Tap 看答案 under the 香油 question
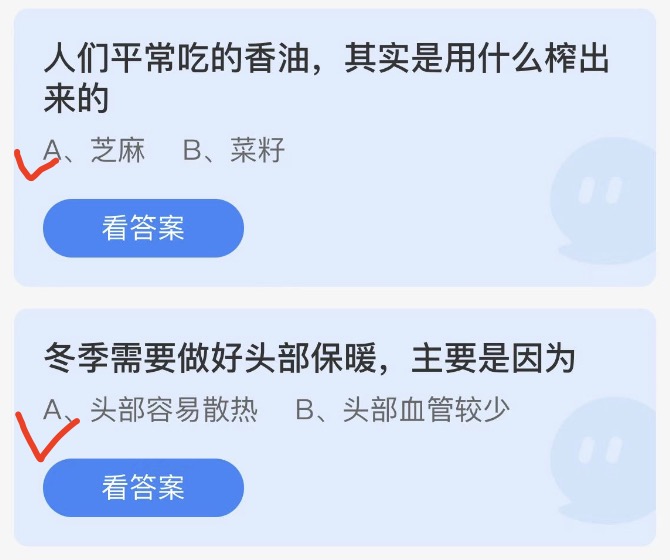Screen dimensions: 670x560 click(143, 228)
